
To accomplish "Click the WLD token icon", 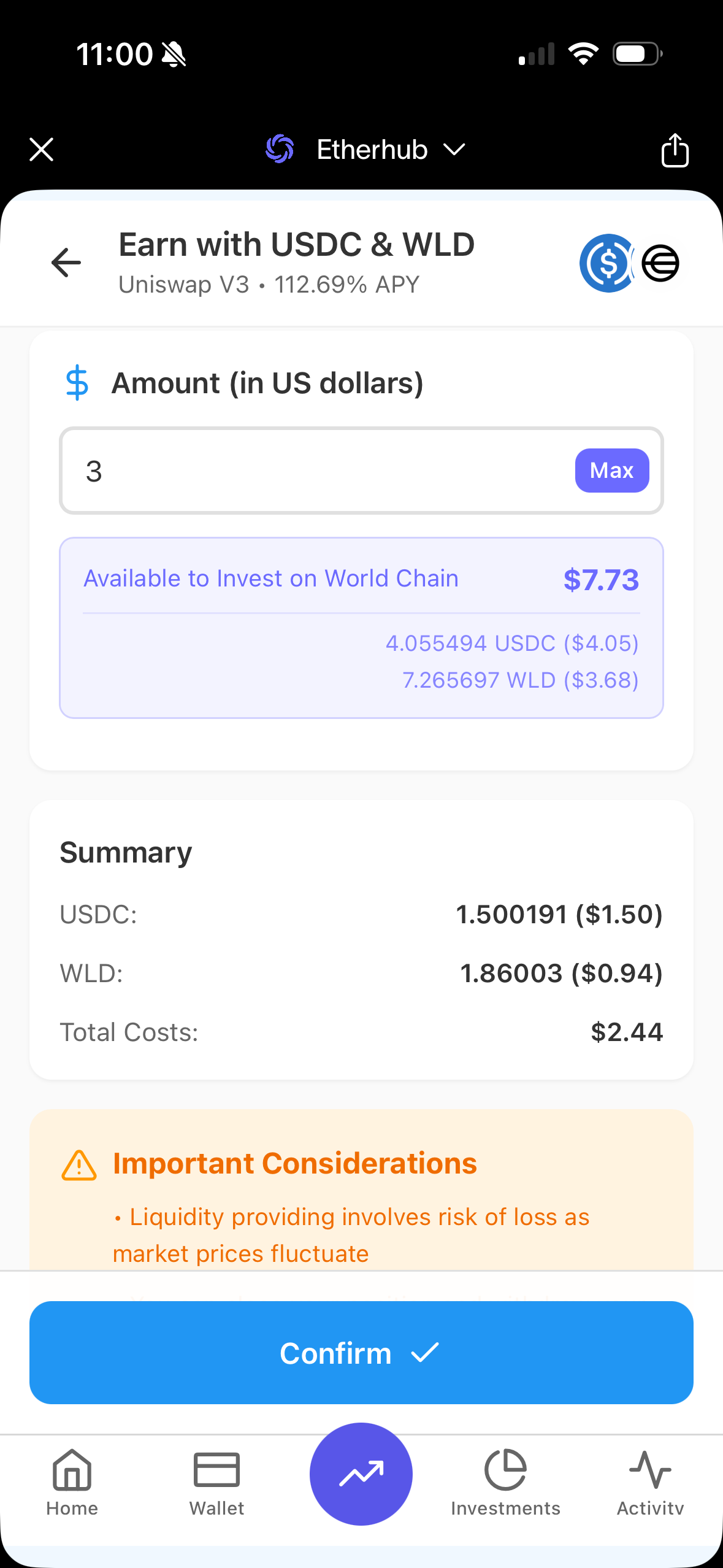I will tap(660, 263).
